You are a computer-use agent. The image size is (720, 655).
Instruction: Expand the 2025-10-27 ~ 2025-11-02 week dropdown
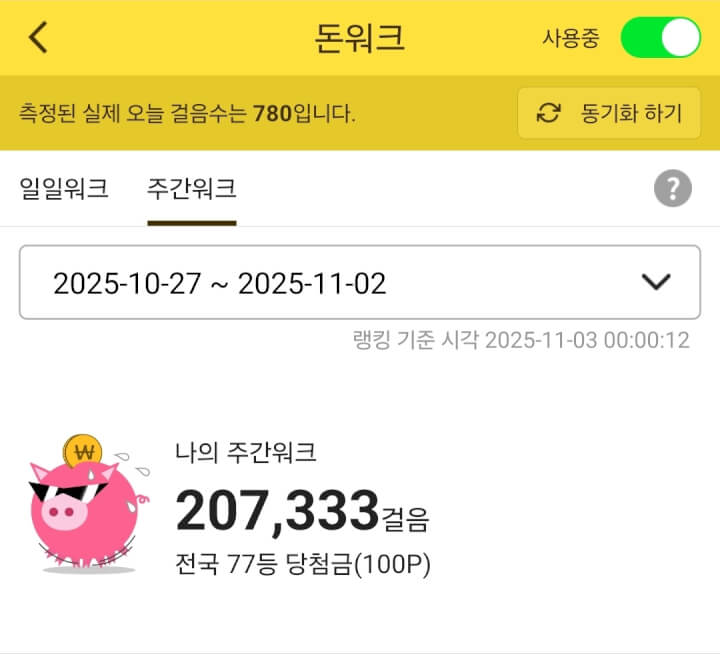360,283
